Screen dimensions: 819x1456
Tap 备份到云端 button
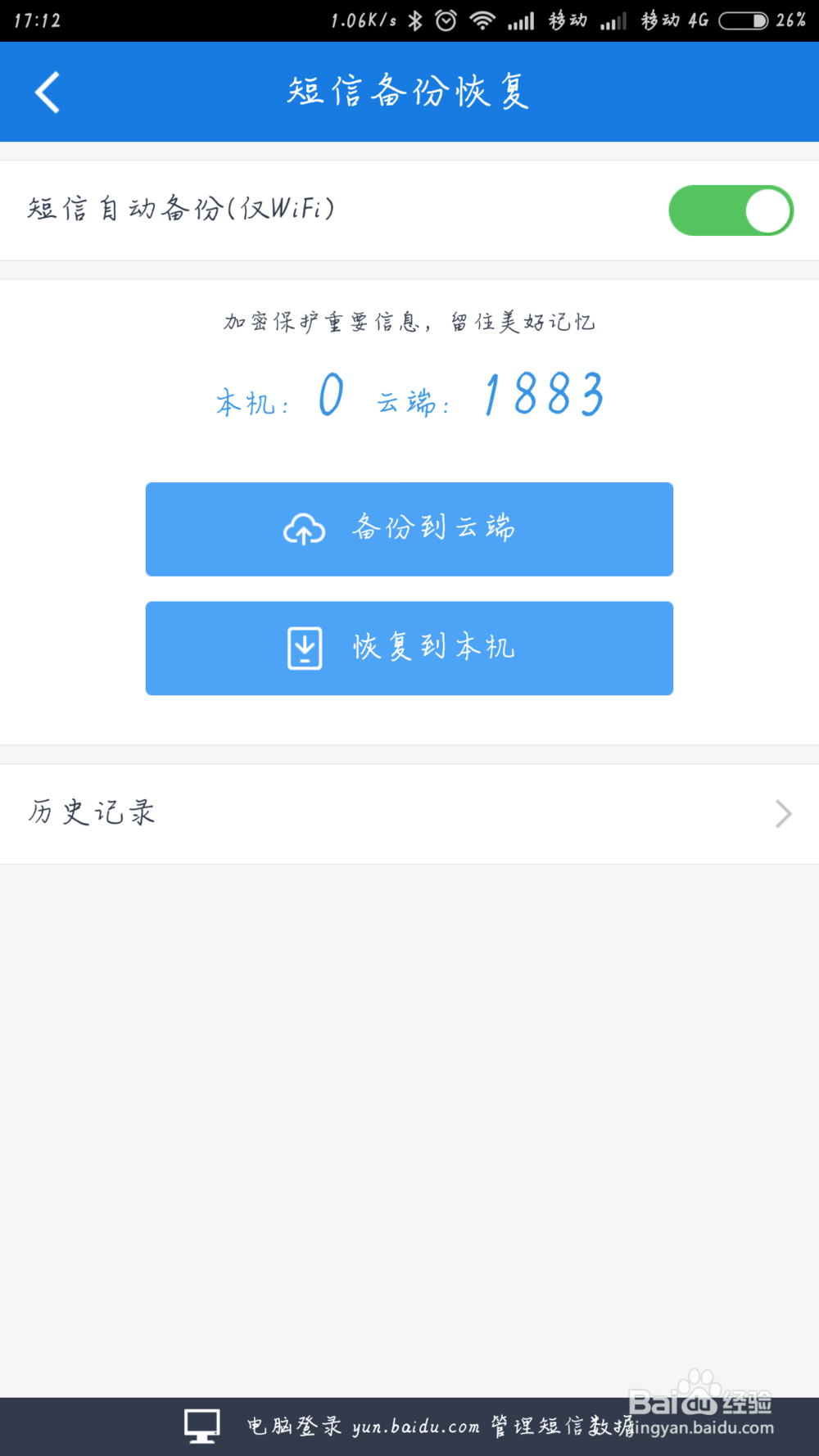point(409,529)
